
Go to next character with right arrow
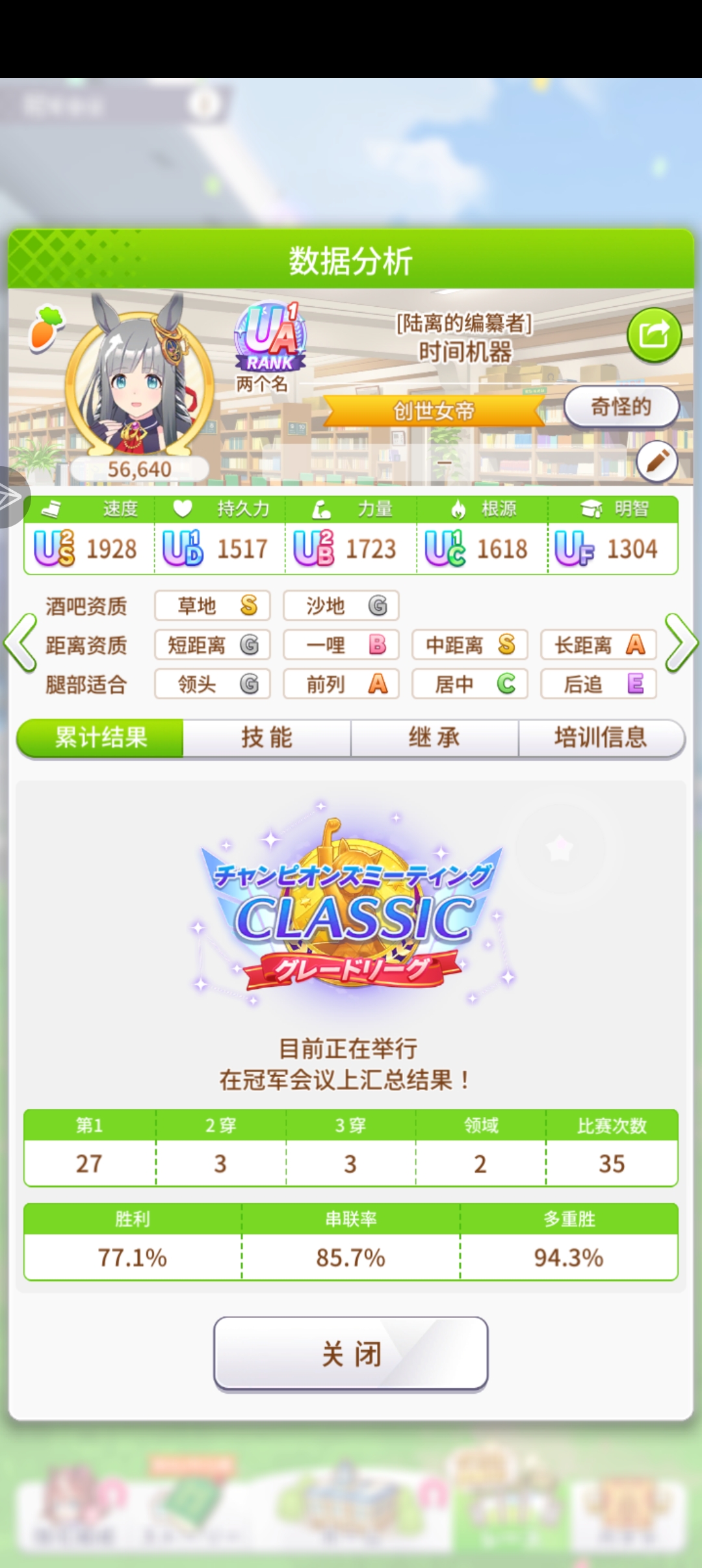point(681,644)
